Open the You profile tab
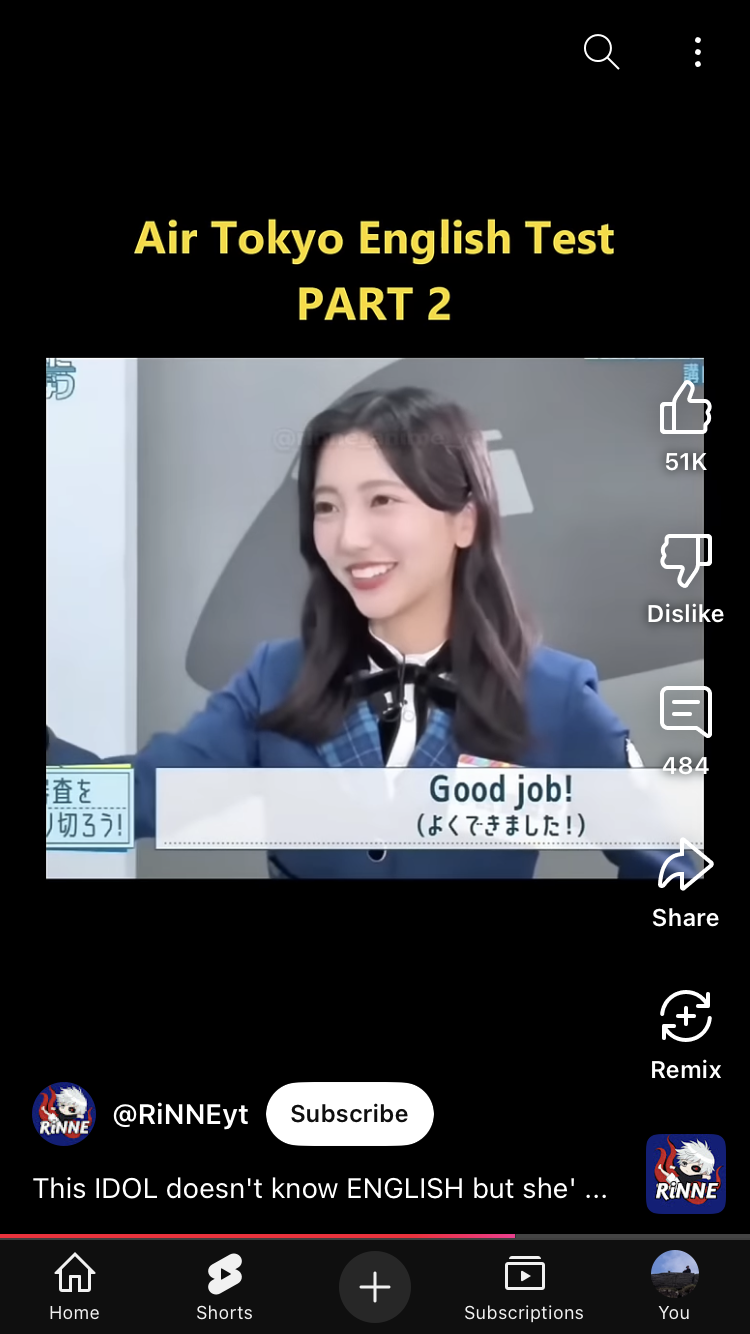This screenshot has height=1334, width=750. click(x=674, y=1288)
